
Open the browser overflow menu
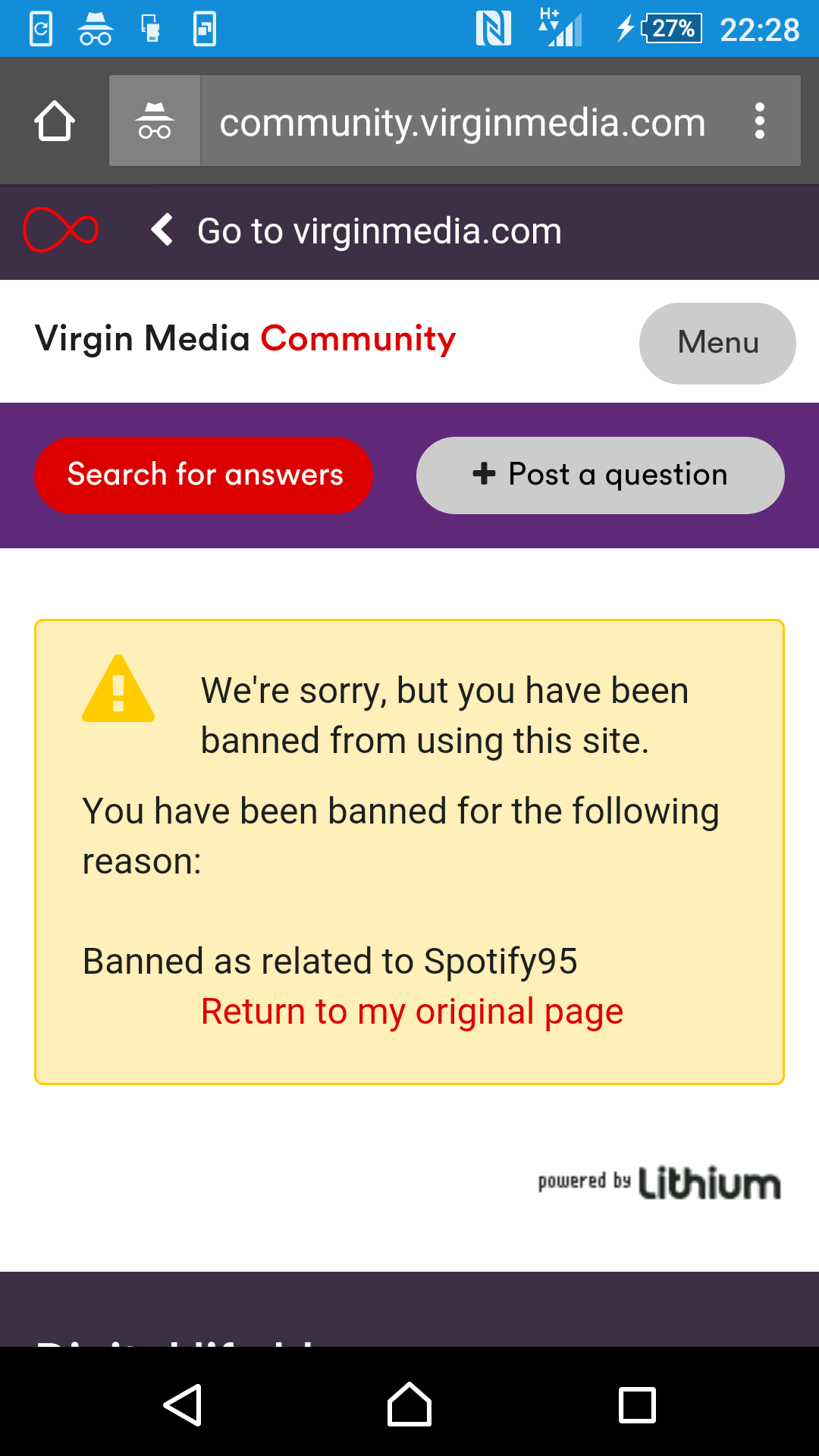[x=759, y=121]
